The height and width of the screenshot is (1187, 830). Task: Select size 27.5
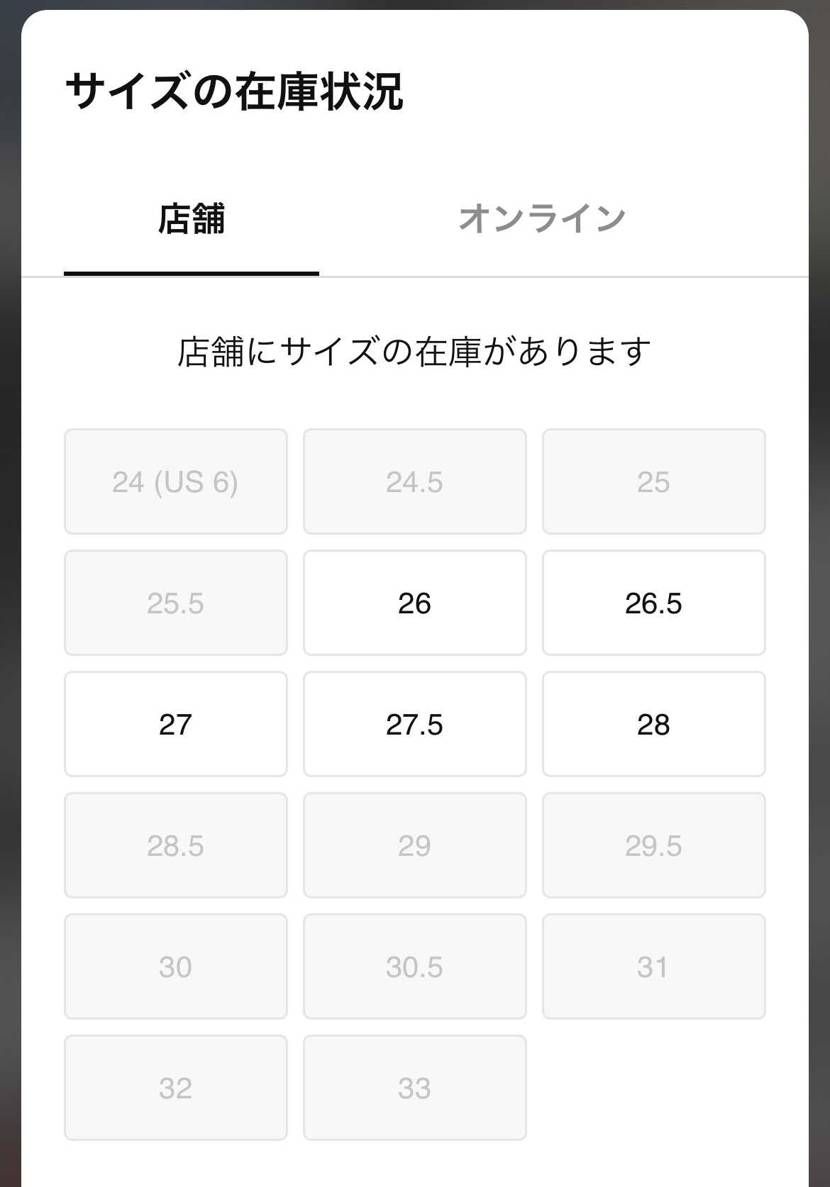414,724
